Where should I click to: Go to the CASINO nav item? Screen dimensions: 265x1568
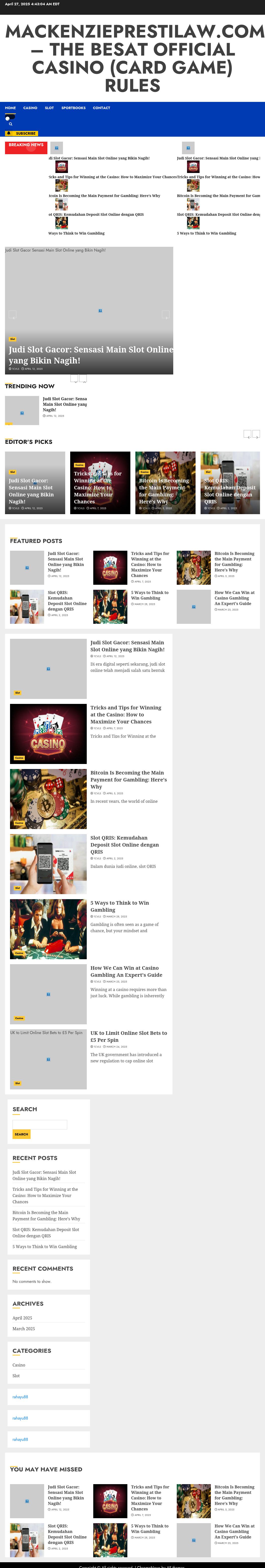click(x=30, y=108)
